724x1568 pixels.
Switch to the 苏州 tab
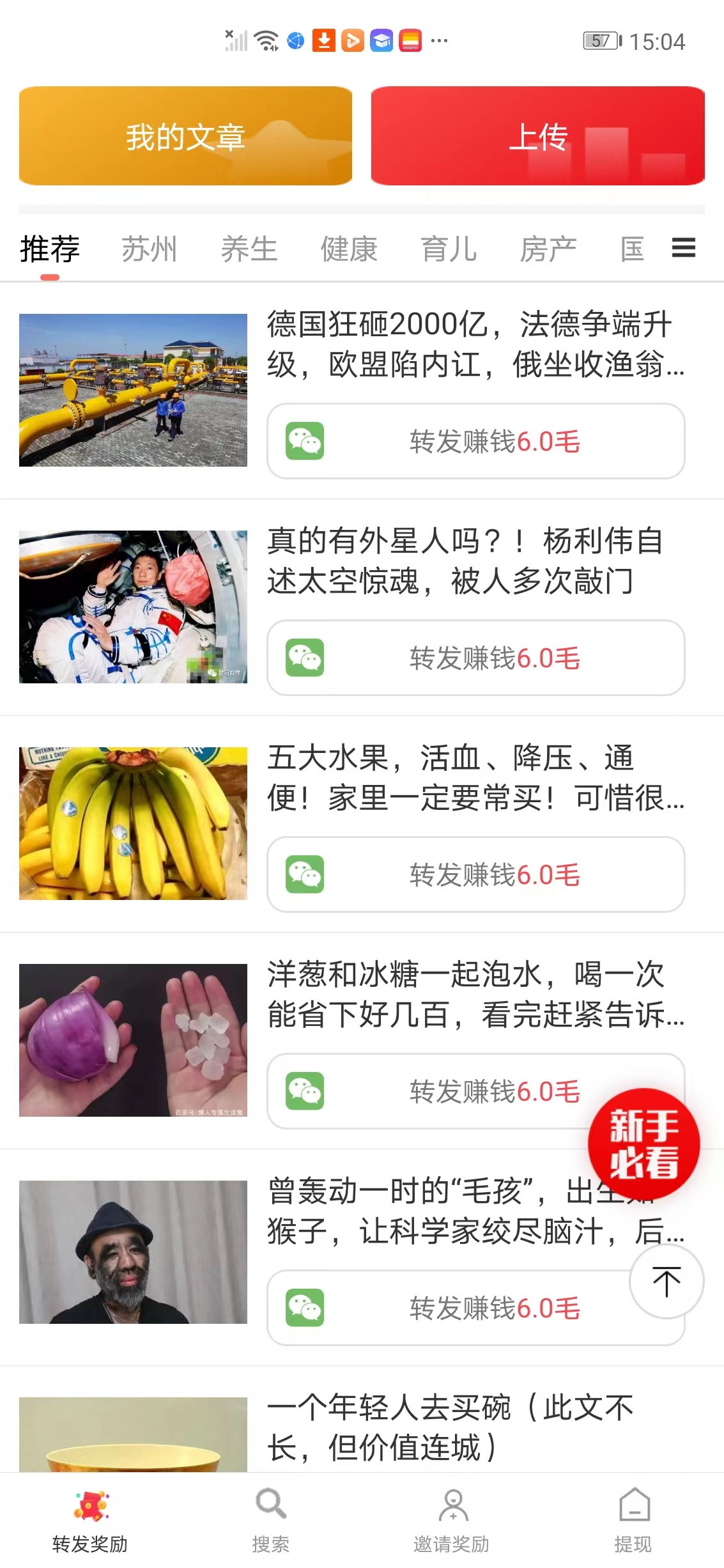[x=149, y=249]
